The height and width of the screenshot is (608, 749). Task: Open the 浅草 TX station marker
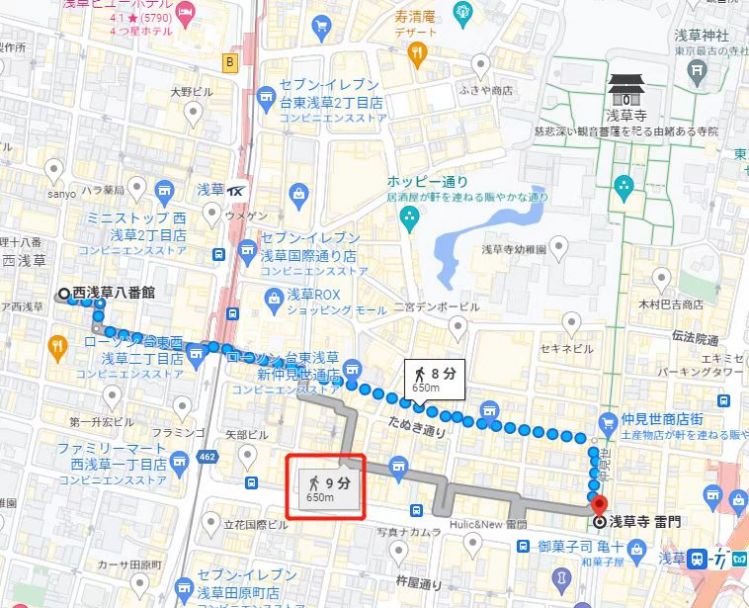237,190
